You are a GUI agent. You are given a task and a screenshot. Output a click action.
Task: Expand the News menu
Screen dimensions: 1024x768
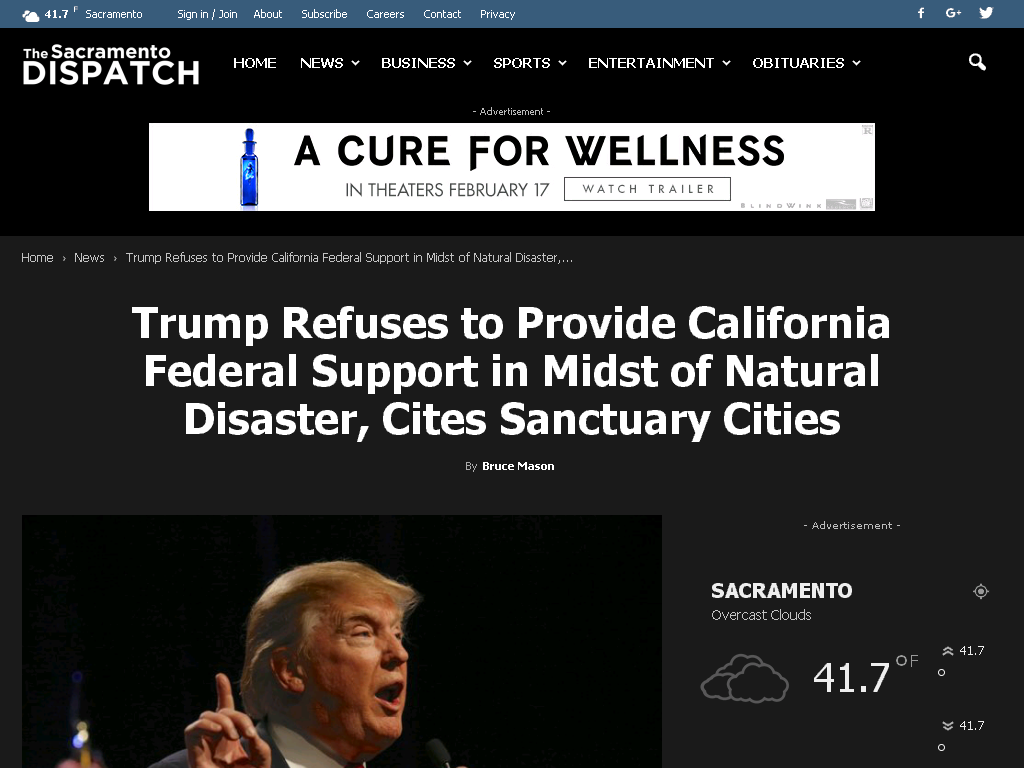pos(329,62)
